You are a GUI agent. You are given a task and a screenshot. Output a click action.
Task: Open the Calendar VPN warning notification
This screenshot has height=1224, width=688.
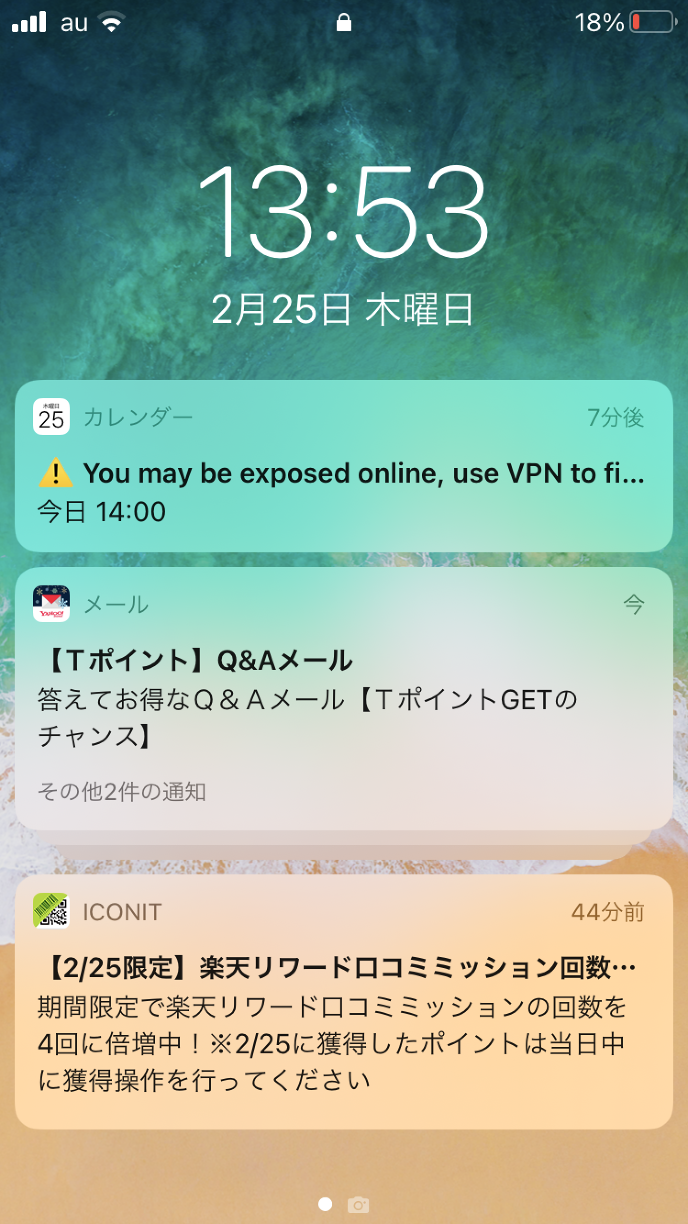pos(343,473)
